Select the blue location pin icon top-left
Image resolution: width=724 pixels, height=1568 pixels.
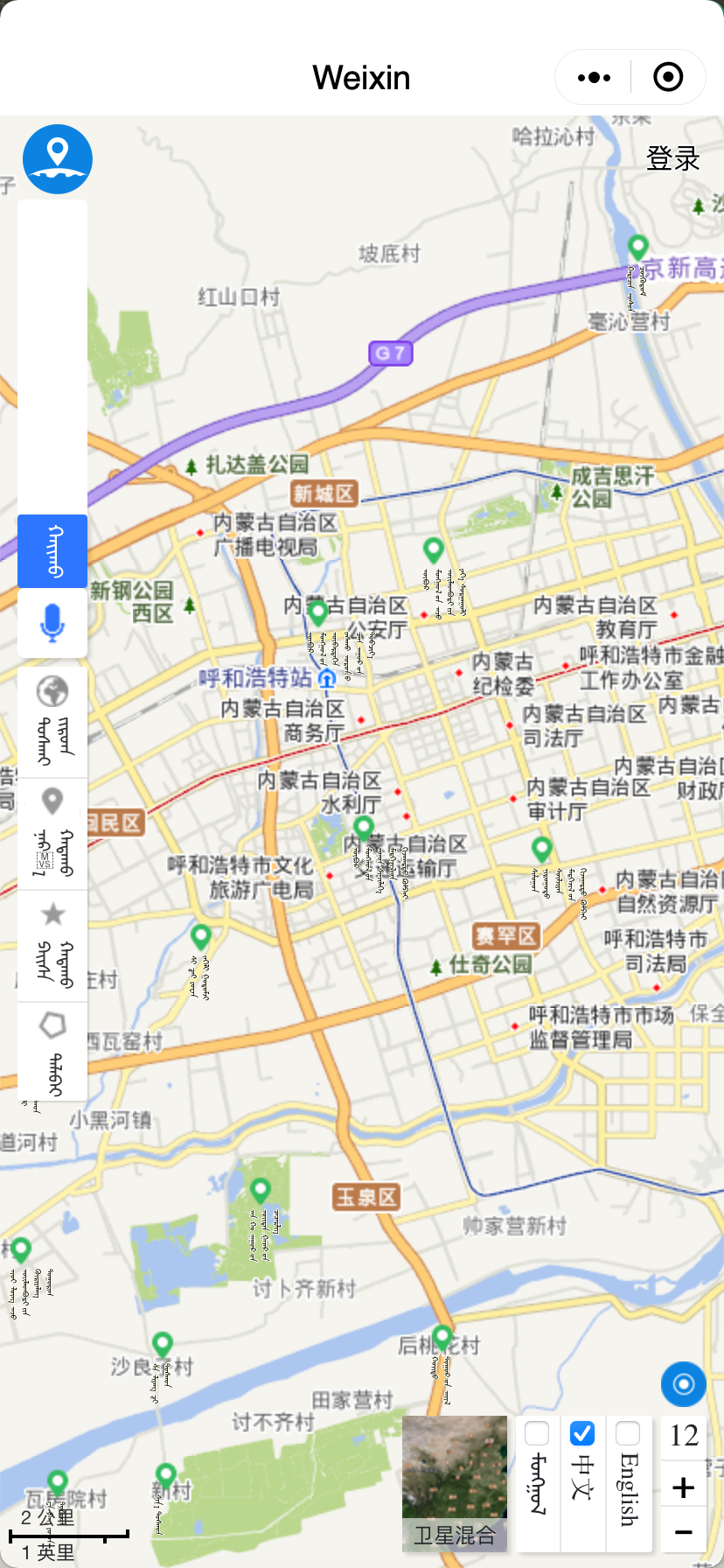(x=56, y=158)
